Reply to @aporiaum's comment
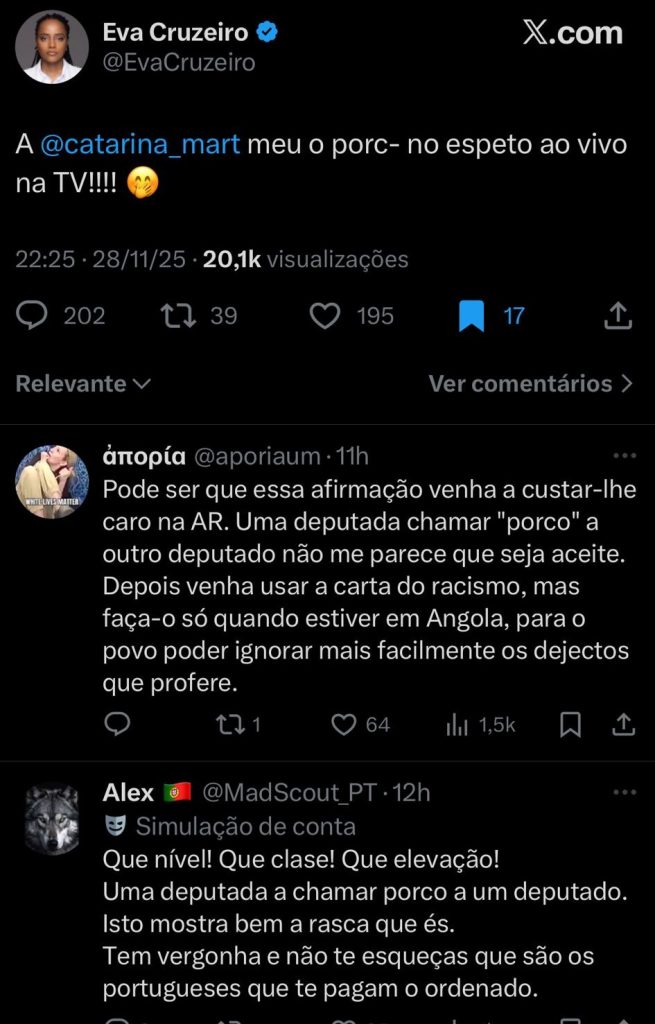Viewport: 655px width, 1024px height. [118, 724]
